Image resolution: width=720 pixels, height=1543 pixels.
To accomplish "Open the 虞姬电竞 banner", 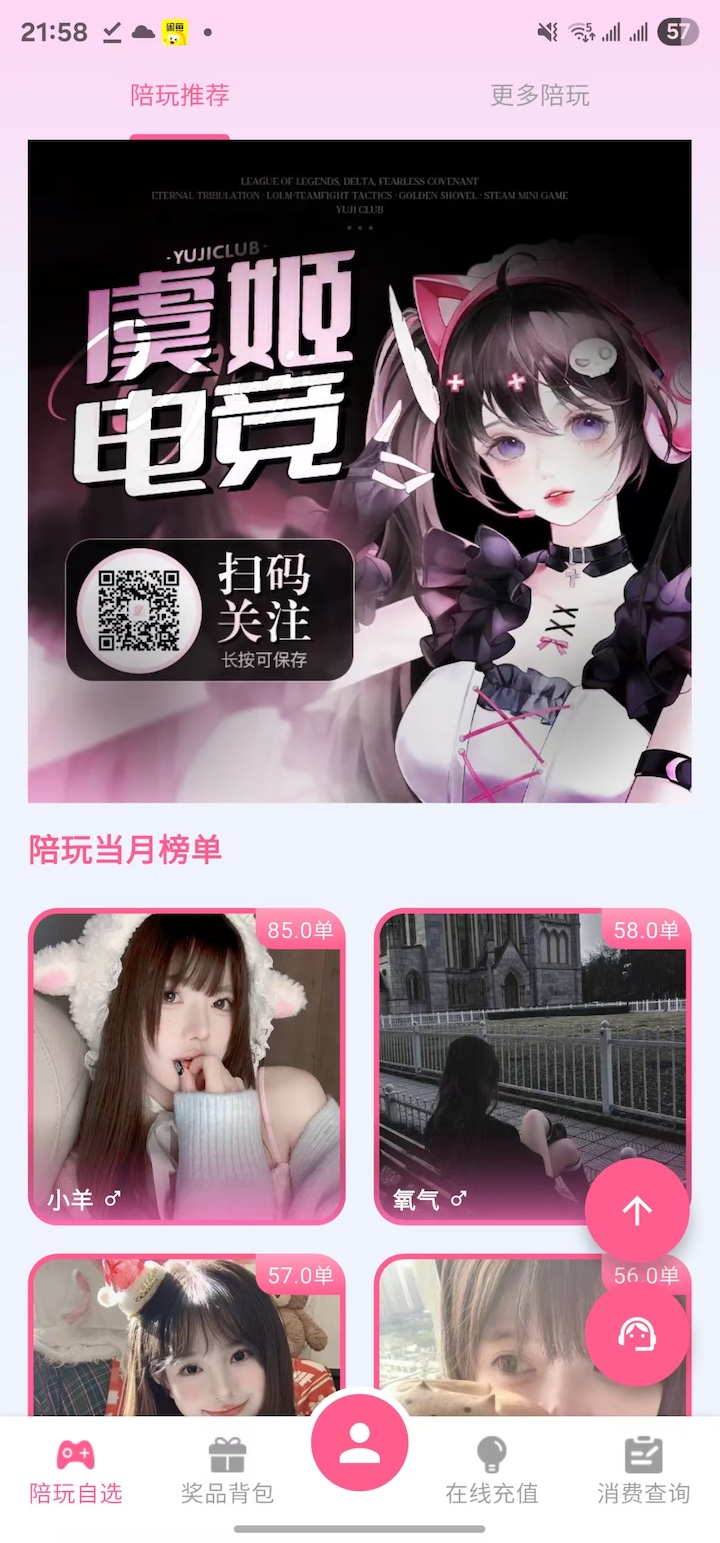I will tap(359, 470).
